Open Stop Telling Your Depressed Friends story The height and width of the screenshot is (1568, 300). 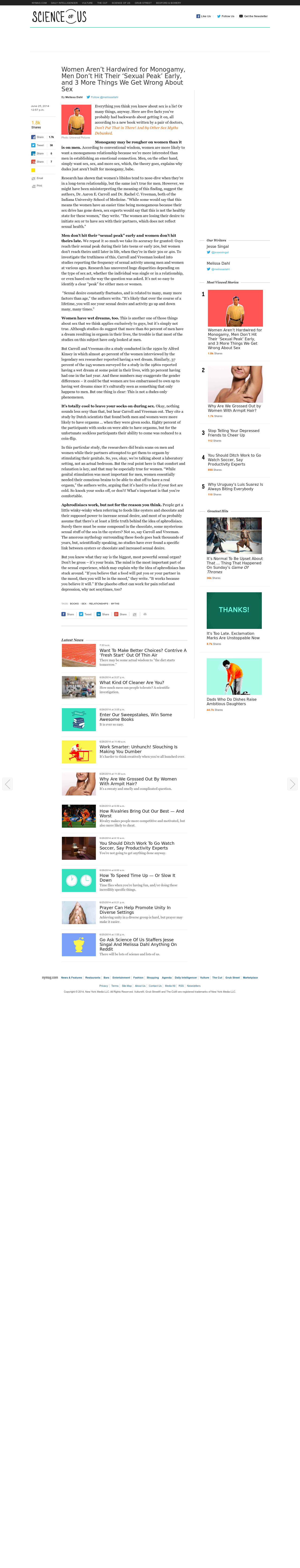pyautogui.click(x=233, y=433)
